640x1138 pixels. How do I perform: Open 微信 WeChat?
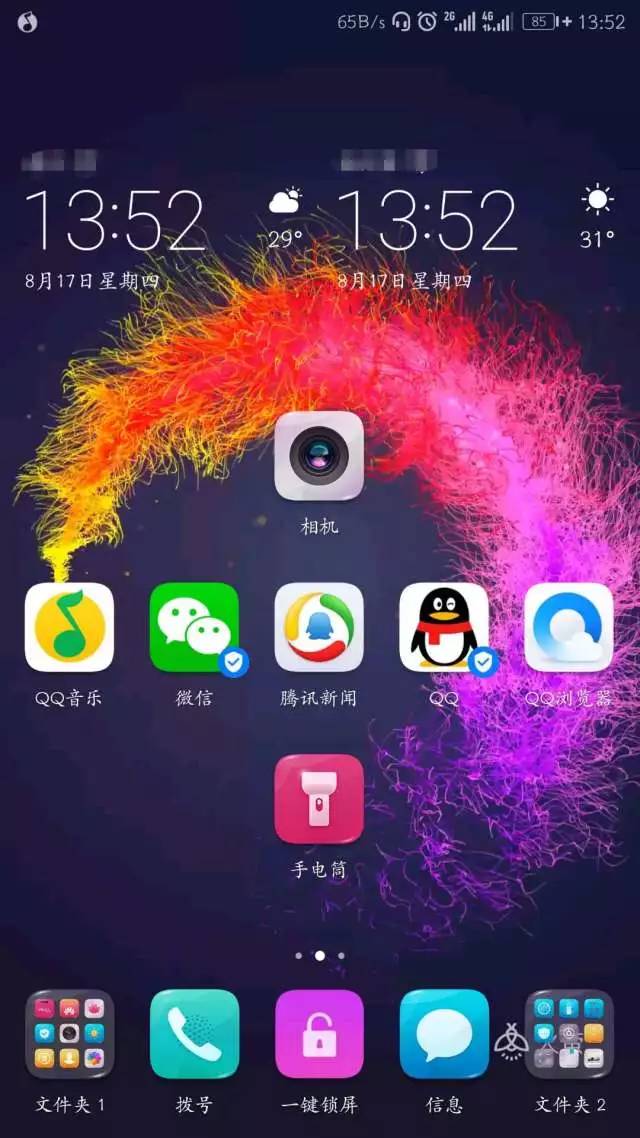194,627
